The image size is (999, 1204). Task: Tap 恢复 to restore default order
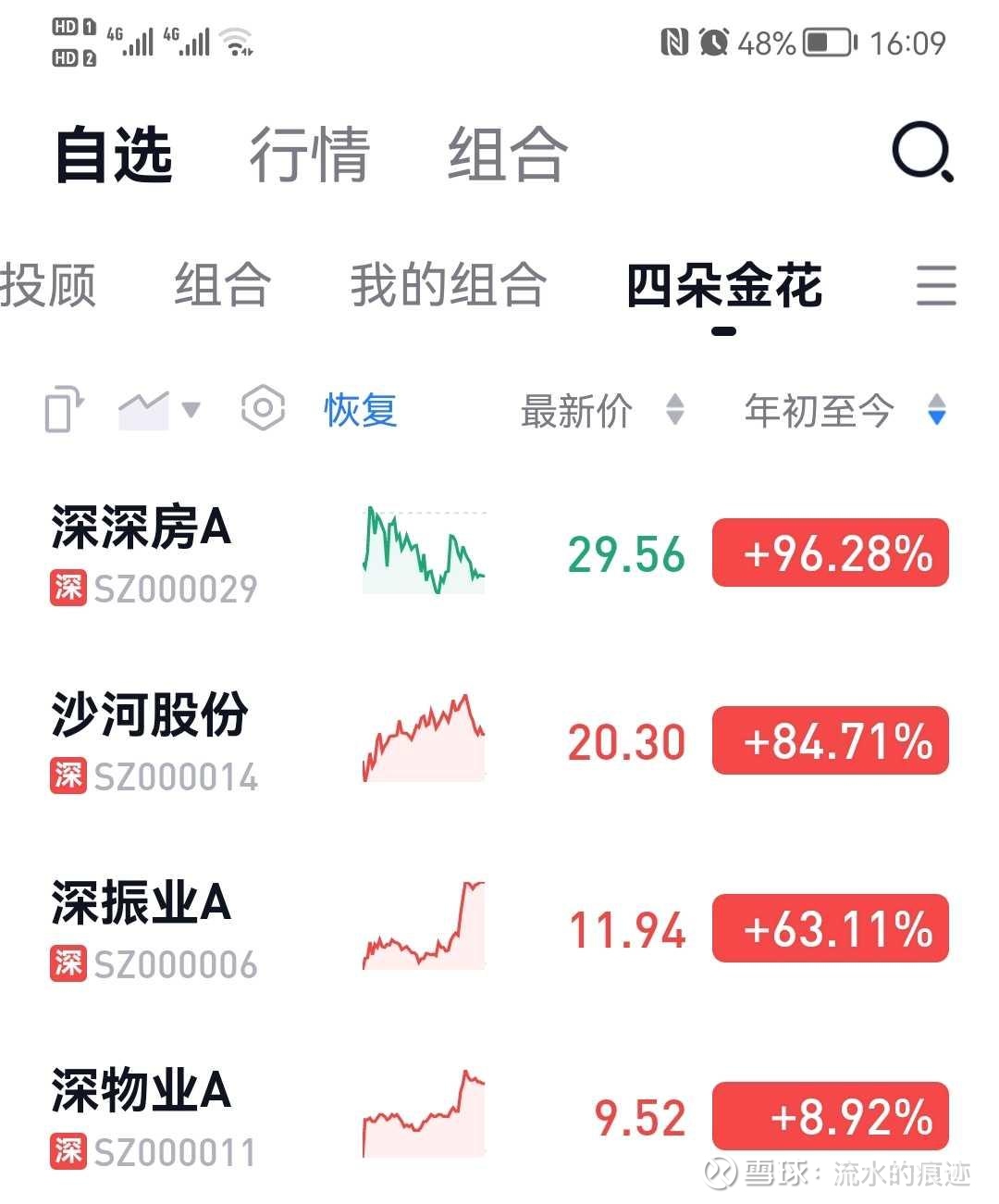click(361, 410)
